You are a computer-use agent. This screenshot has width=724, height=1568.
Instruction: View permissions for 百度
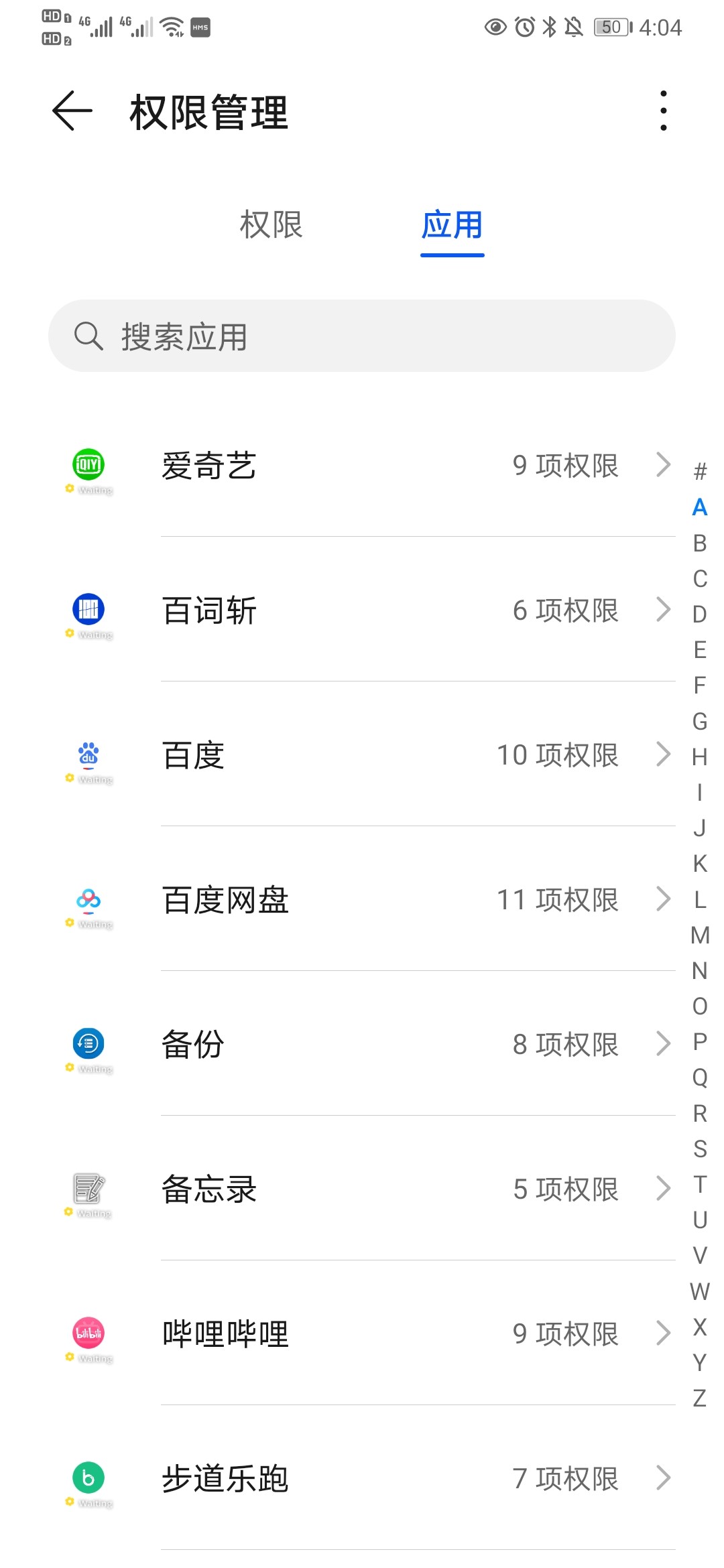pos(362,755)
